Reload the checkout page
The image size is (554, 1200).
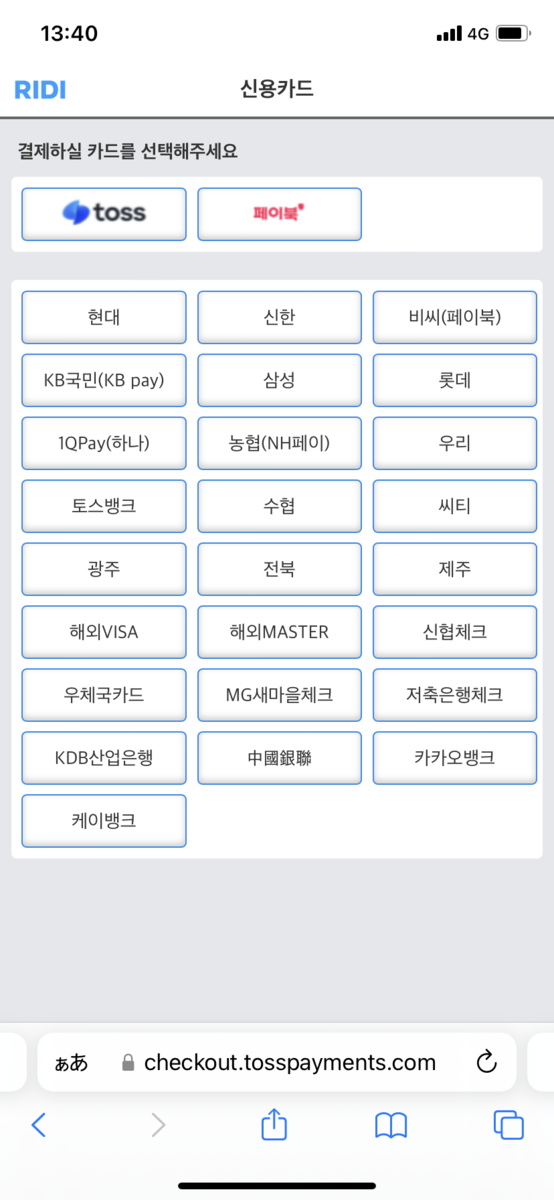487,1062
